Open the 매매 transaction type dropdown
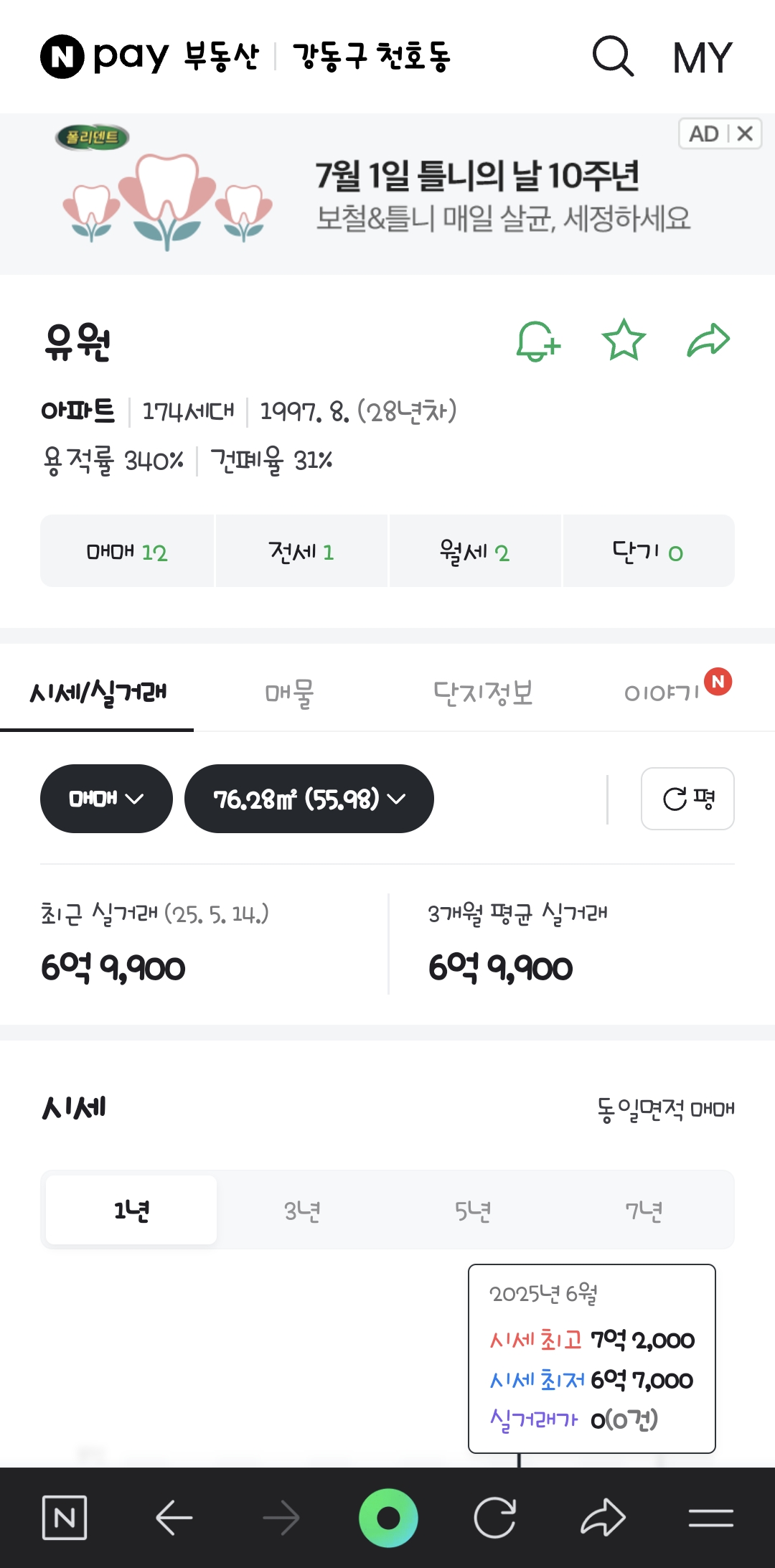 tap(105, 799)
